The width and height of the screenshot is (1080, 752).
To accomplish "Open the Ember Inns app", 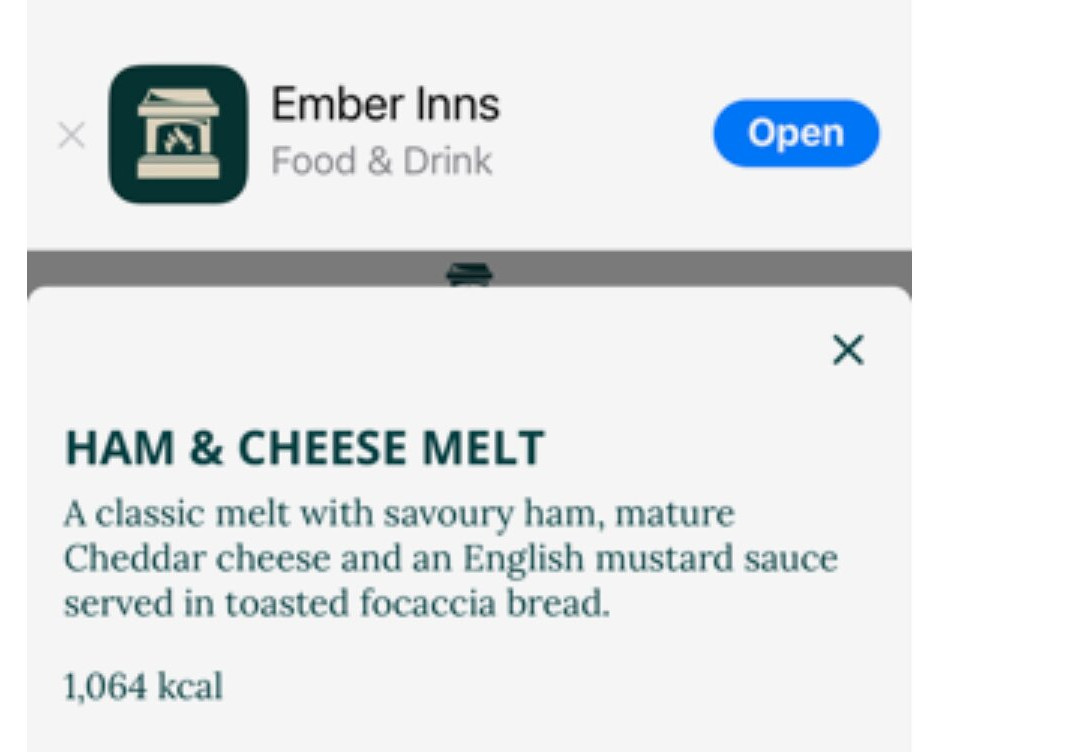I will click(795, 133).
